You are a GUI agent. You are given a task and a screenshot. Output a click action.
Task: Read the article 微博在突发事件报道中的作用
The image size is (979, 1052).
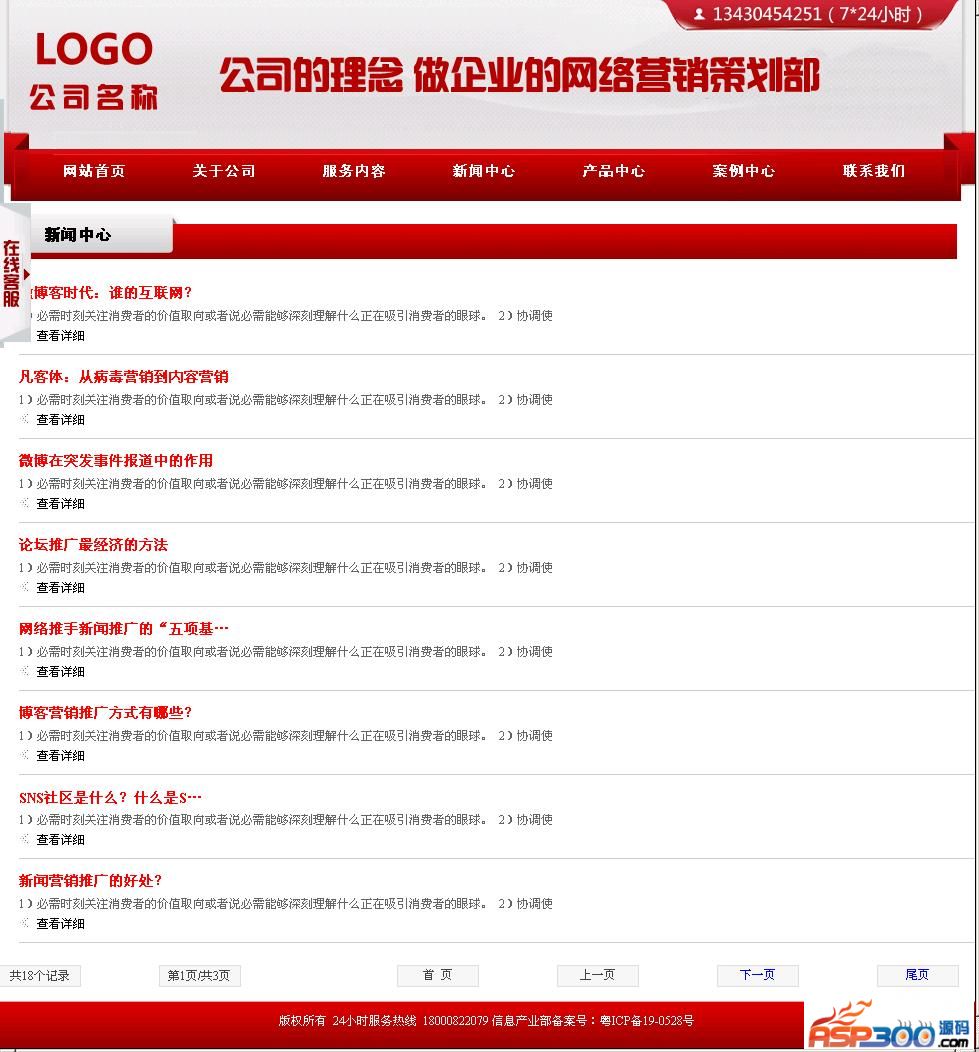coord(116,461)
